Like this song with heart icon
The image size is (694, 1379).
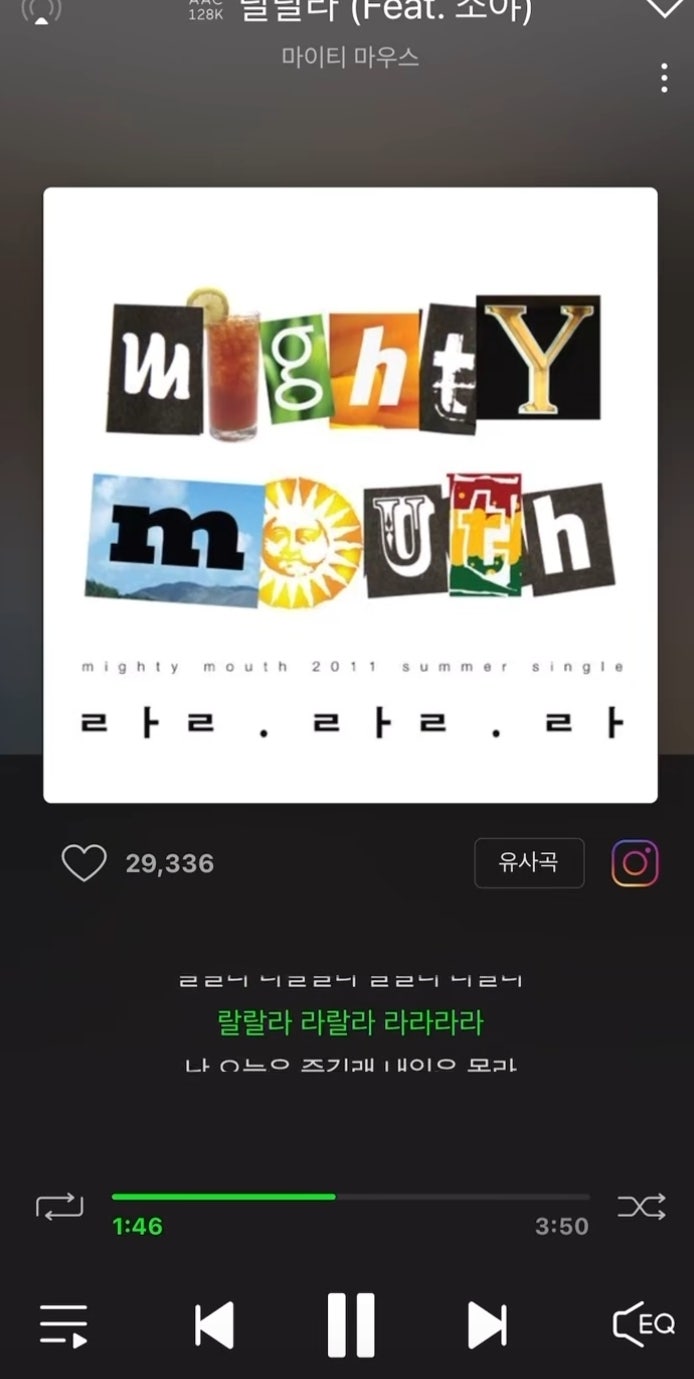point(84,863)
